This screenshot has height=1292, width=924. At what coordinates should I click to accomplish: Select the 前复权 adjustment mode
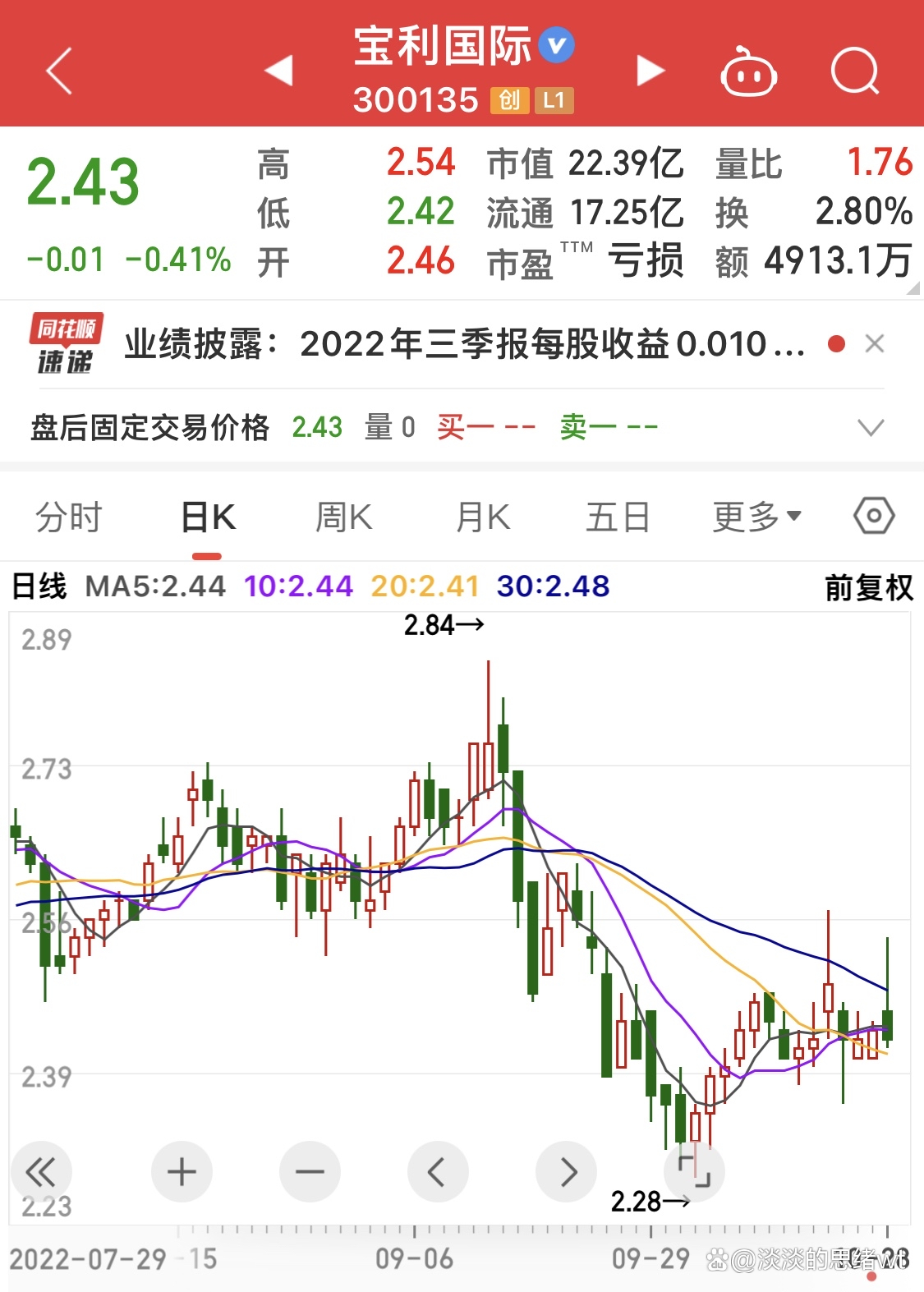(x=867, y=588)
